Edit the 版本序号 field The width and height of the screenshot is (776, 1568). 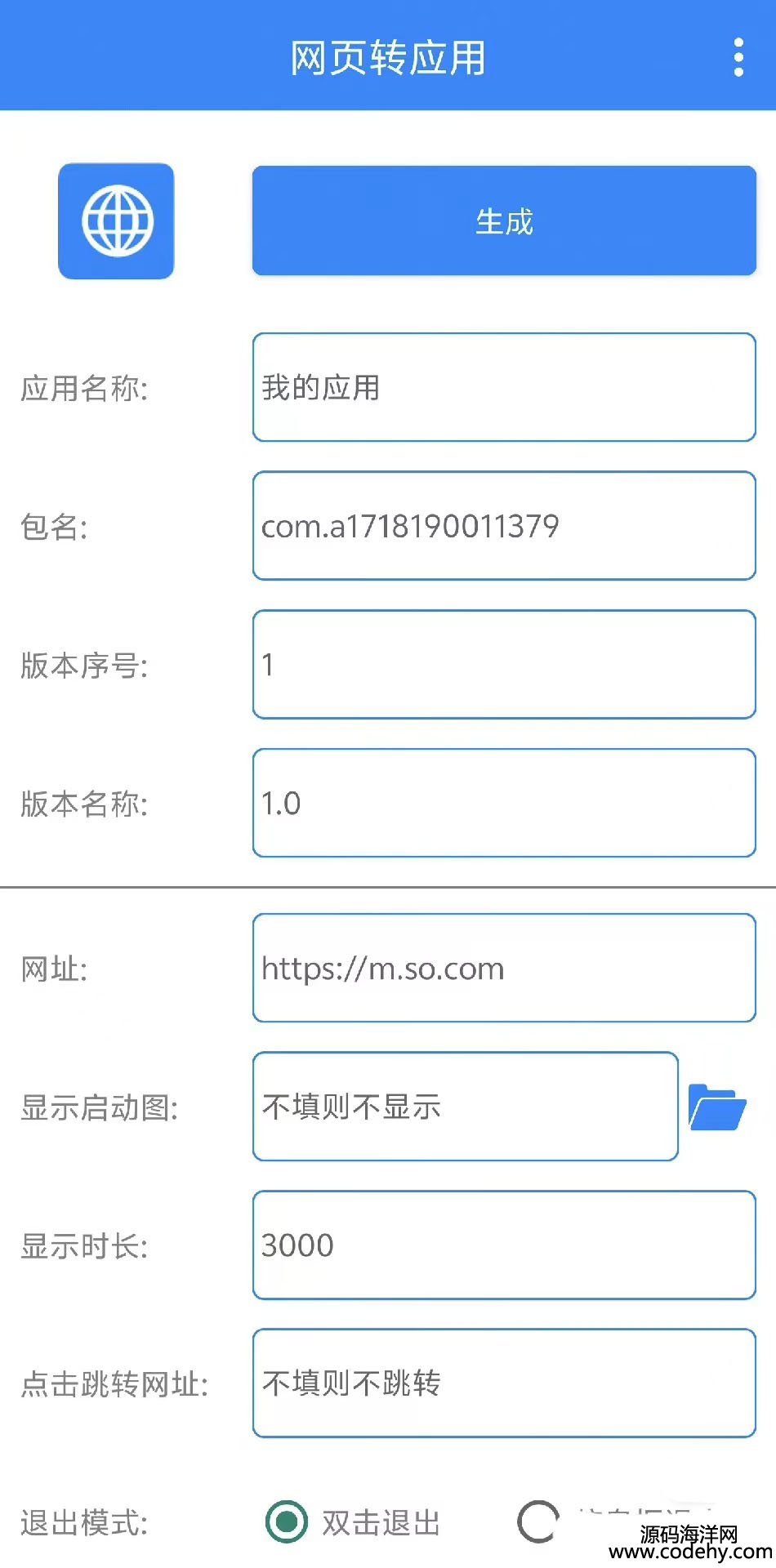point(504,665)
